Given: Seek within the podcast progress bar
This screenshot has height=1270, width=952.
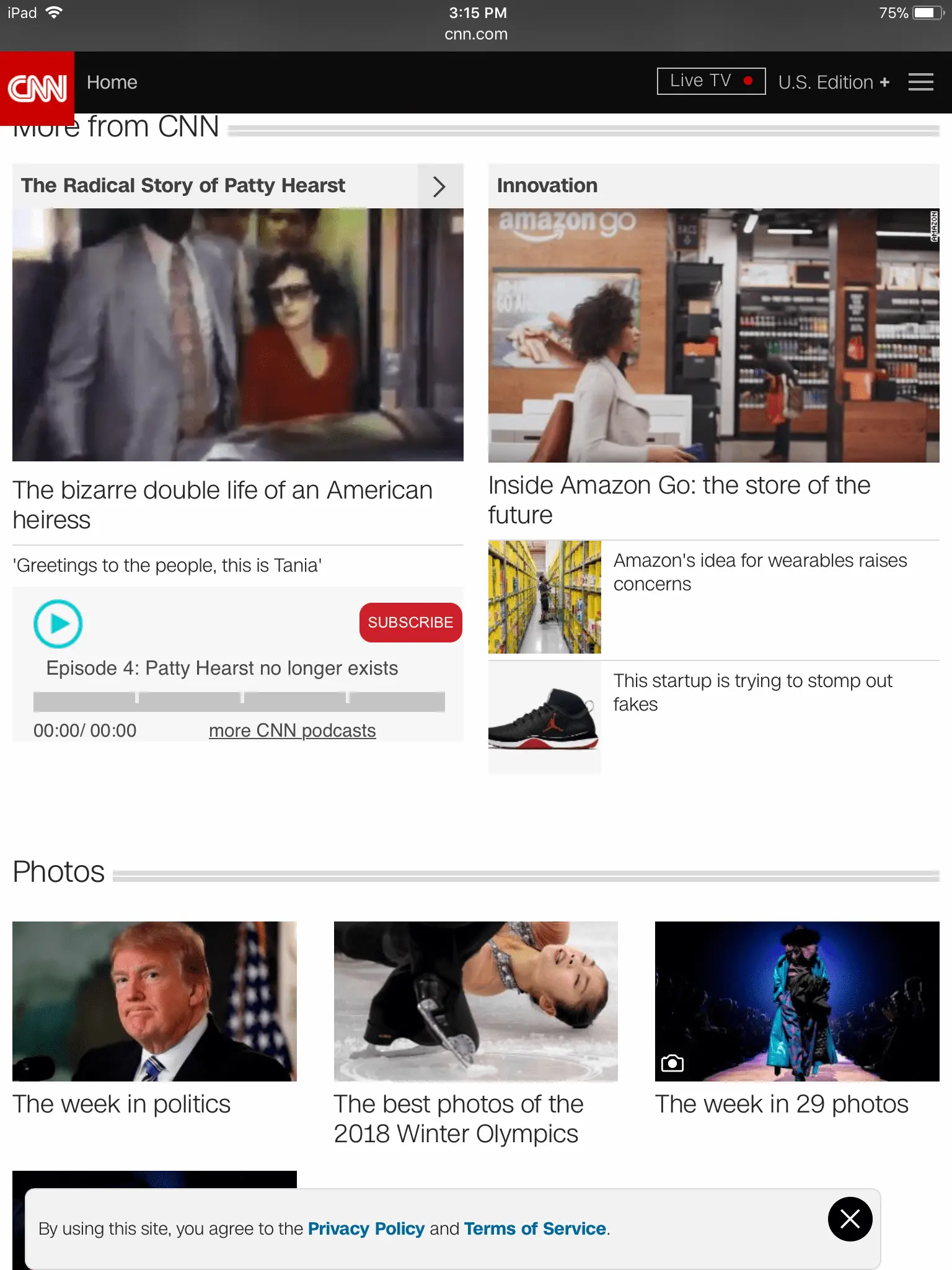Looking at the screenshot, I should (239, 701).
